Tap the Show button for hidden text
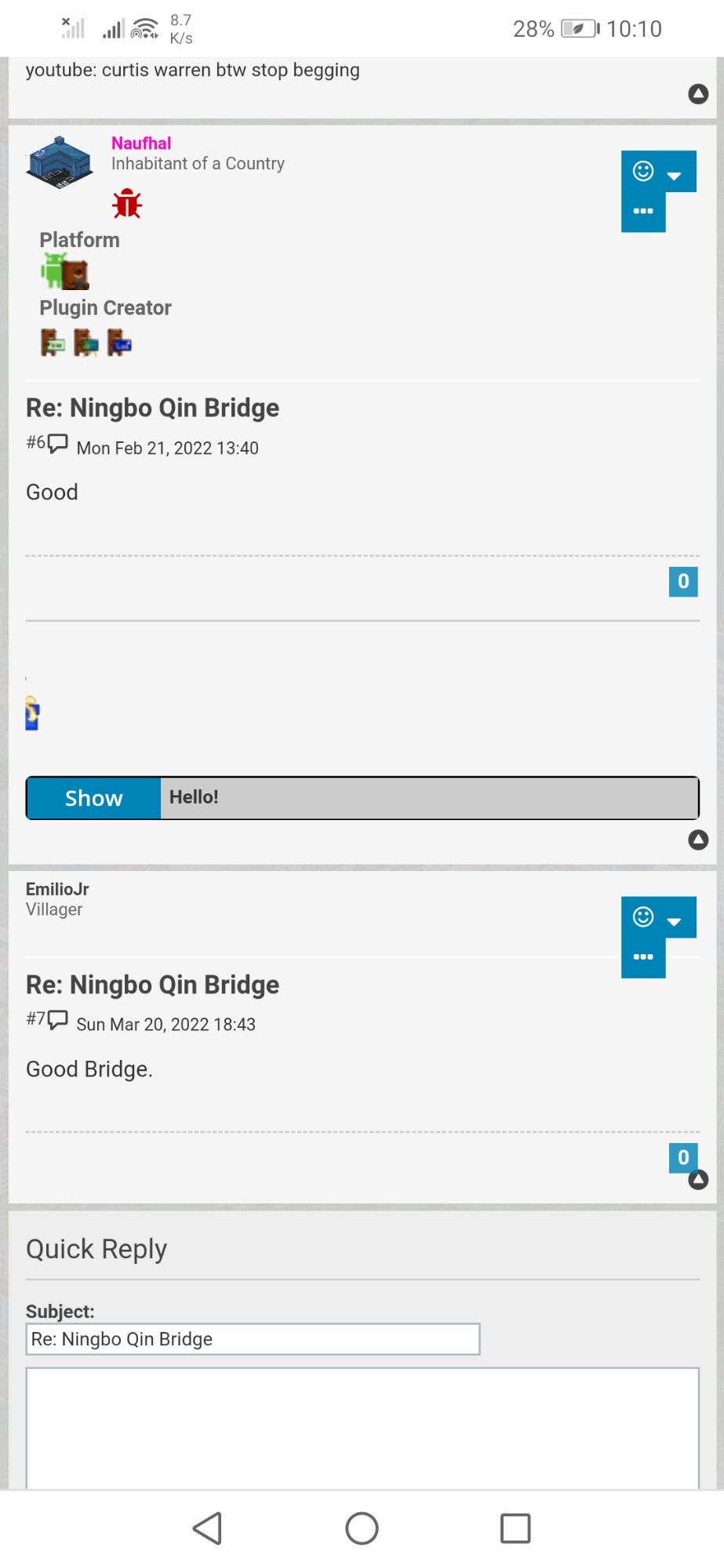The height and width of the screenshot is (1568, 724). pyautogui.click(x=94, y=798)
